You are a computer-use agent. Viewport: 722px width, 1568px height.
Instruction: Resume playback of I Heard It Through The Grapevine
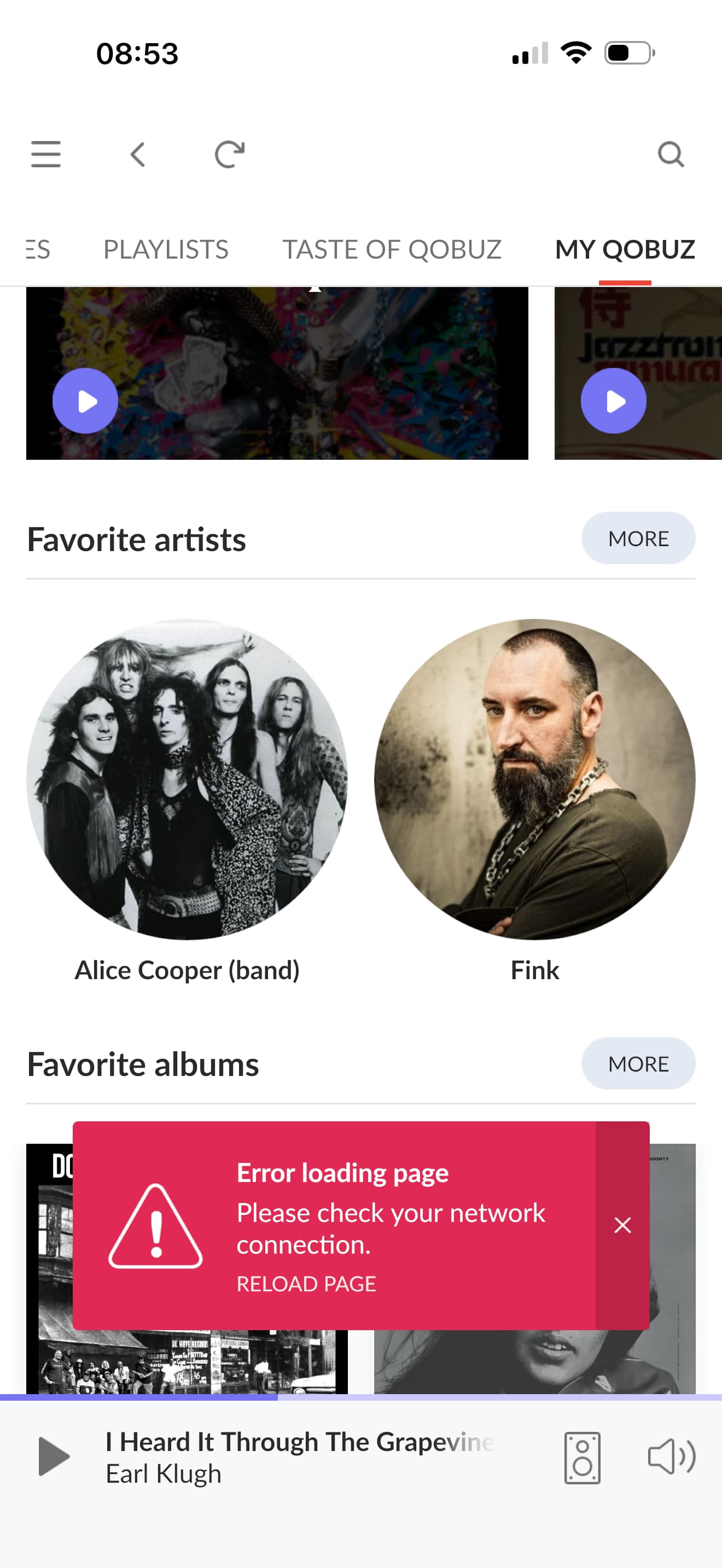pyautogui.click(x=54, y=1456)
